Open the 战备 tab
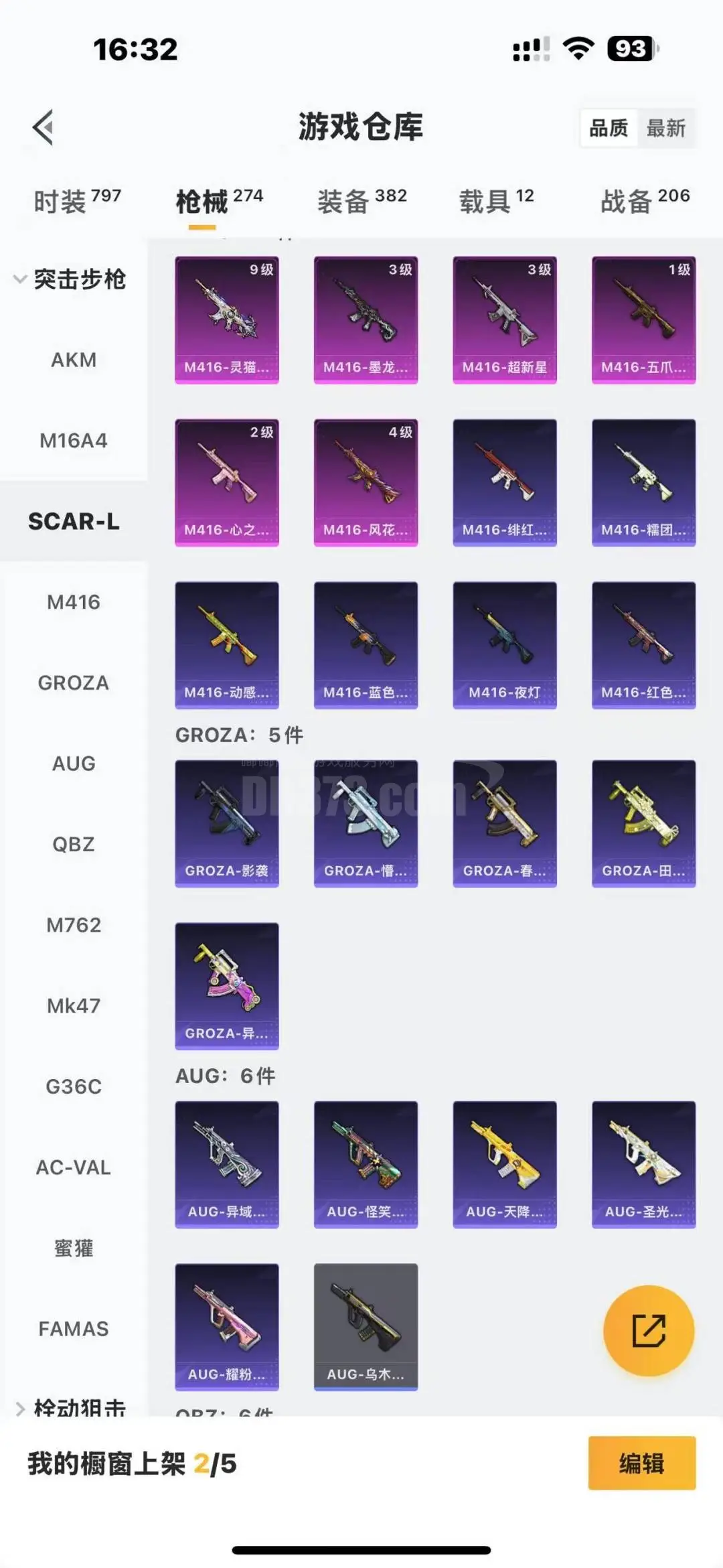Viewport: 723px width, 1568px height. pos(645,200)
